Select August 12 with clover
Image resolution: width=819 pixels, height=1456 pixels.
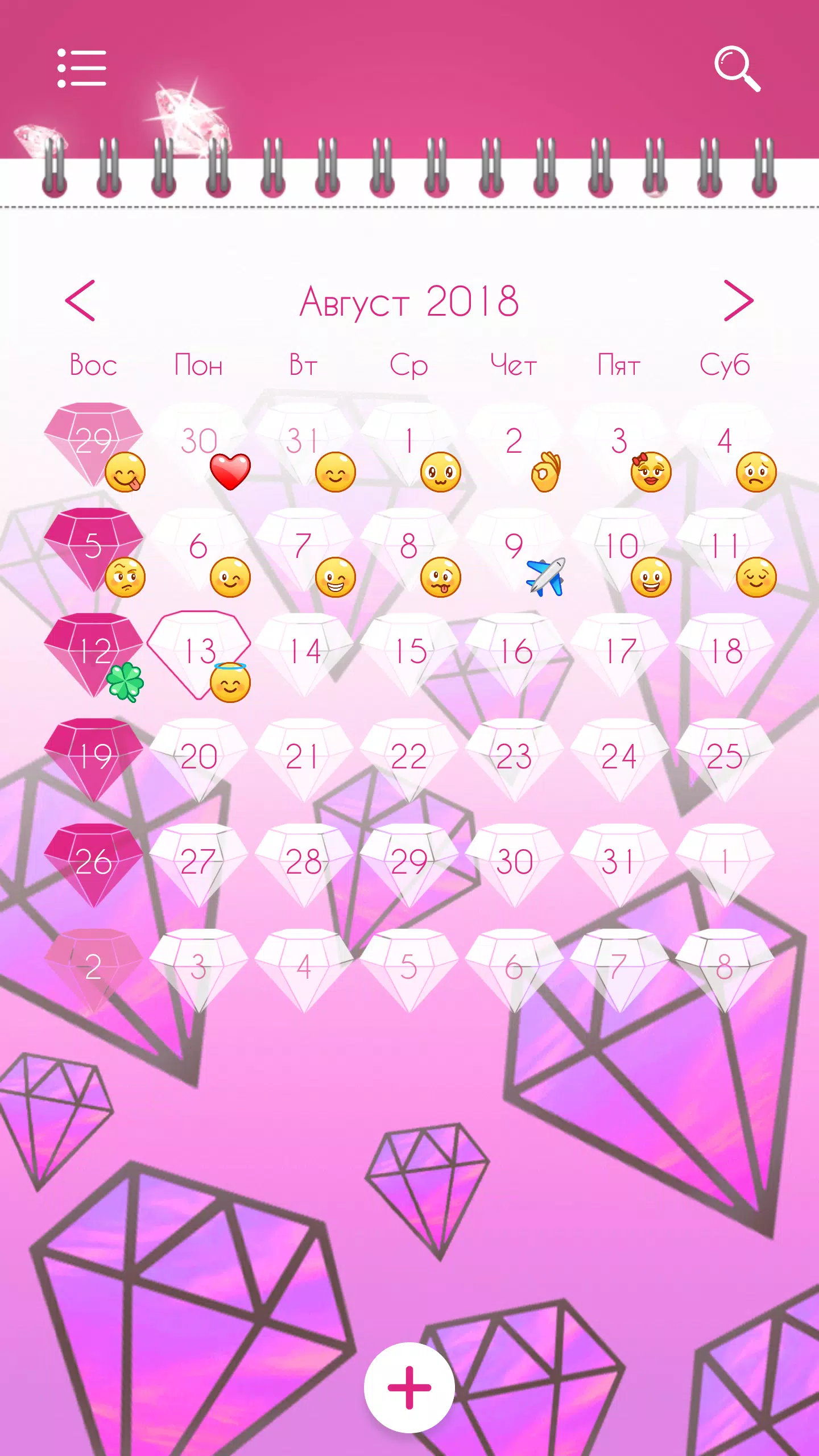click(94, 653)
